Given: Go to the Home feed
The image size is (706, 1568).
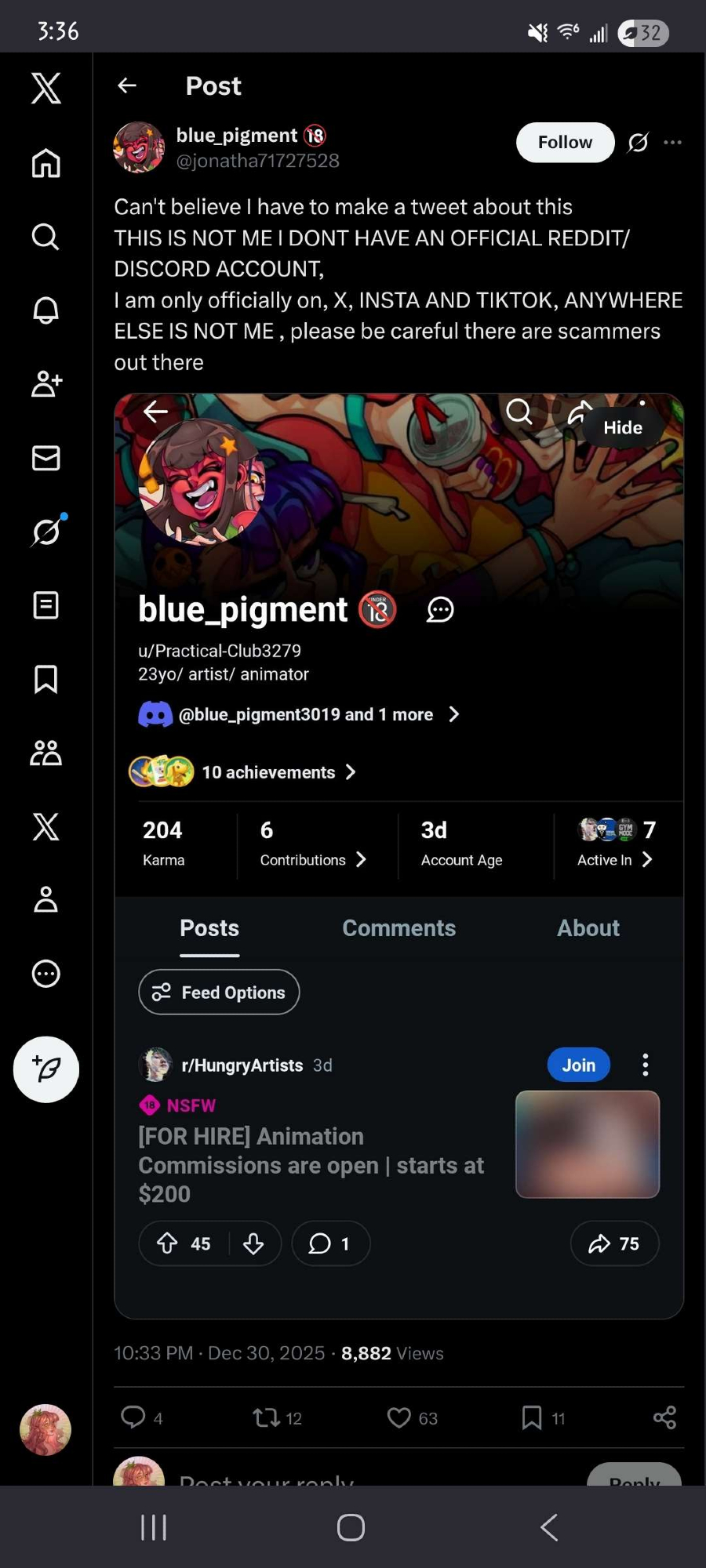Looking at the screenshot, I should pos(45,163).
